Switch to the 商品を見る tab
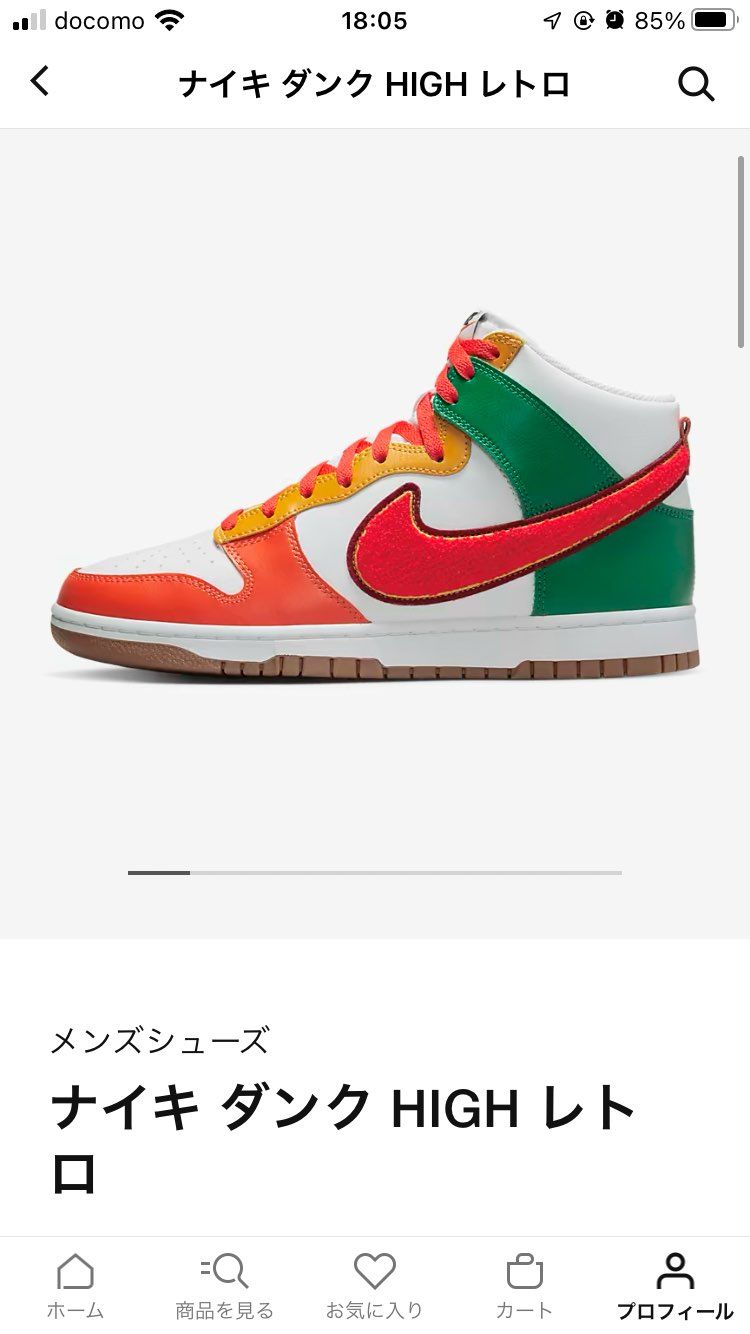 coord(224,1286)
